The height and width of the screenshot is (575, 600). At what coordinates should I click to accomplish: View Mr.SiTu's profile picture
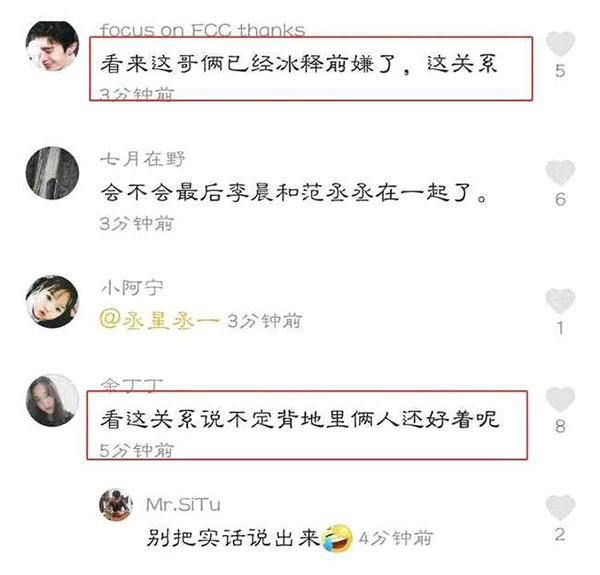pos(118,506)
